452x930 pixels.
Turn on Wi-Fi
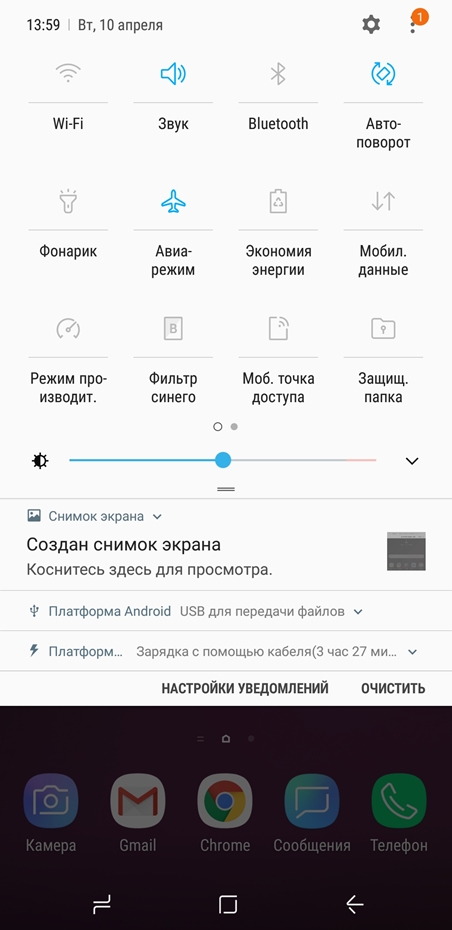tap(68, 74)
